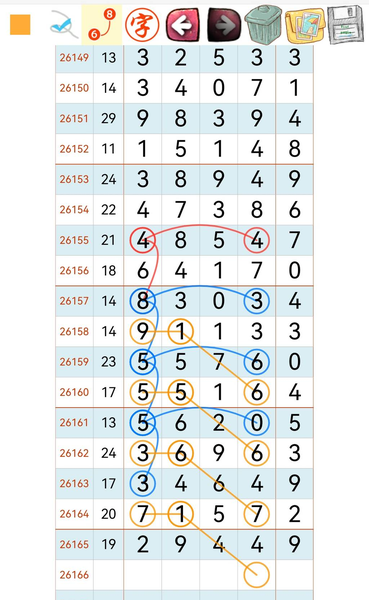This screenshot has height=600, width=369.
Task: Undo the last drawing with back arrow
Action: [183, 25]
